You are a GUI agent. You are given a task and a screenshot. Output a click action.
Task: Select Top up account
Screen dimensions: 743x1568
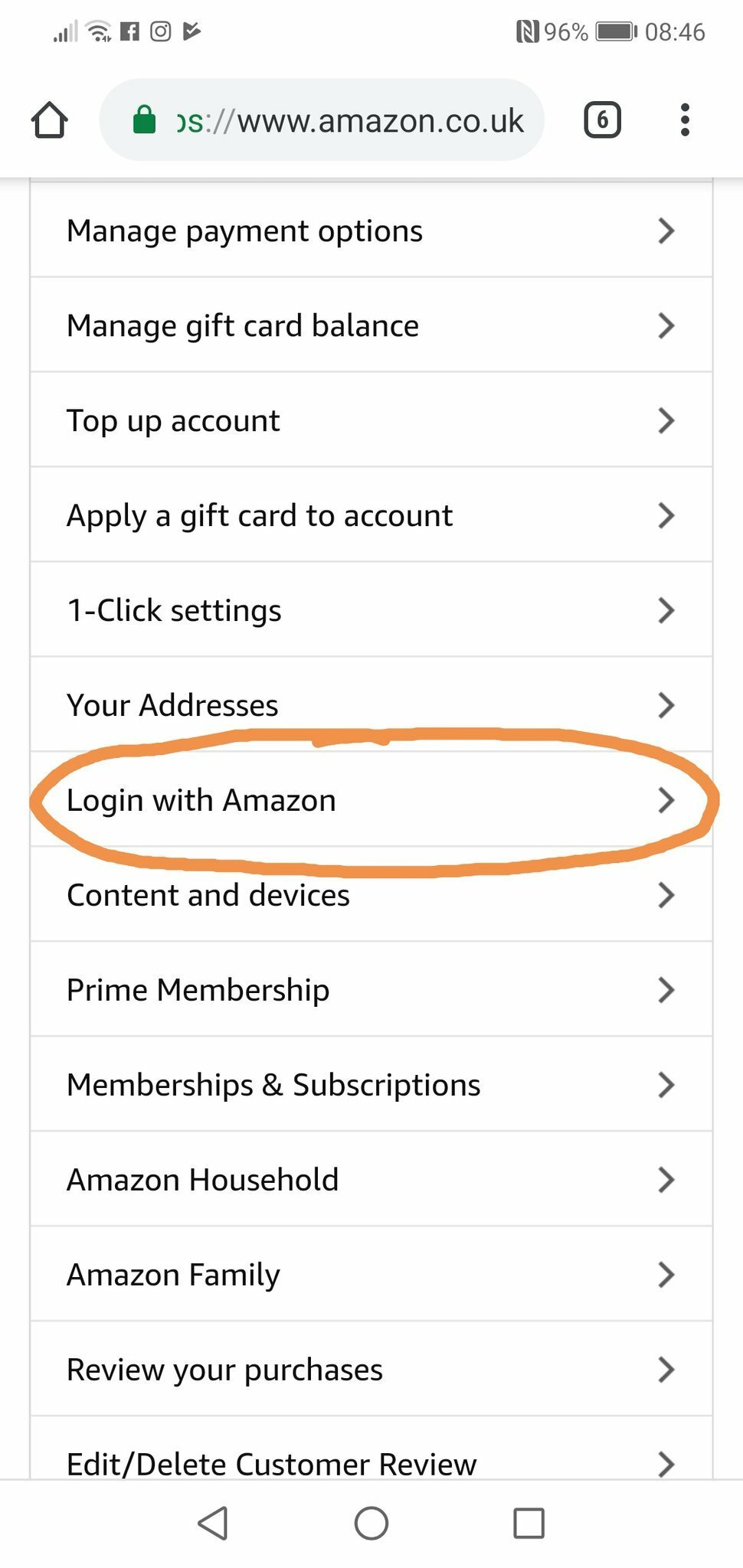click(371, 420)
